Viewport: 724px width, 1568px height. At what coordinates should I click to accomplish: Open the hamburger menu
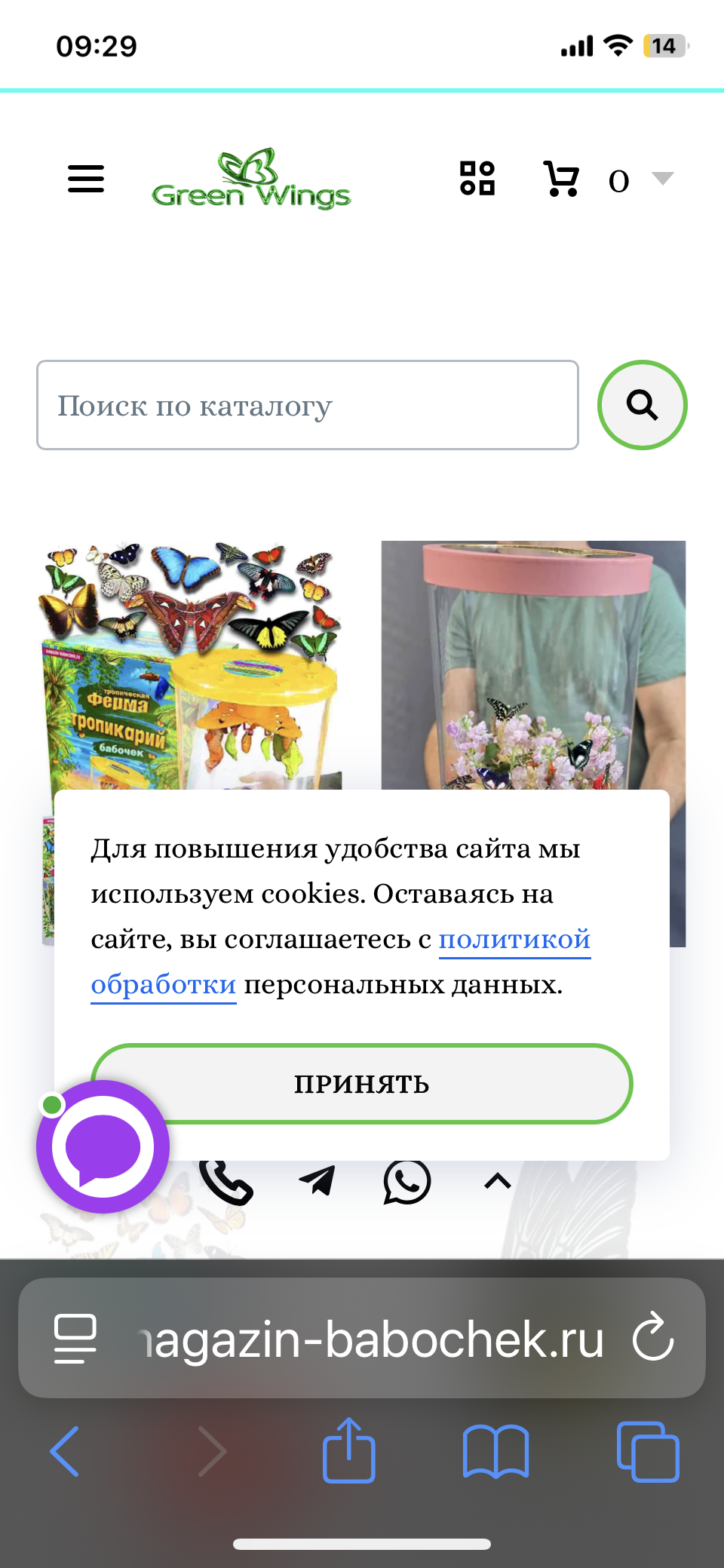(x=86, y=179)
